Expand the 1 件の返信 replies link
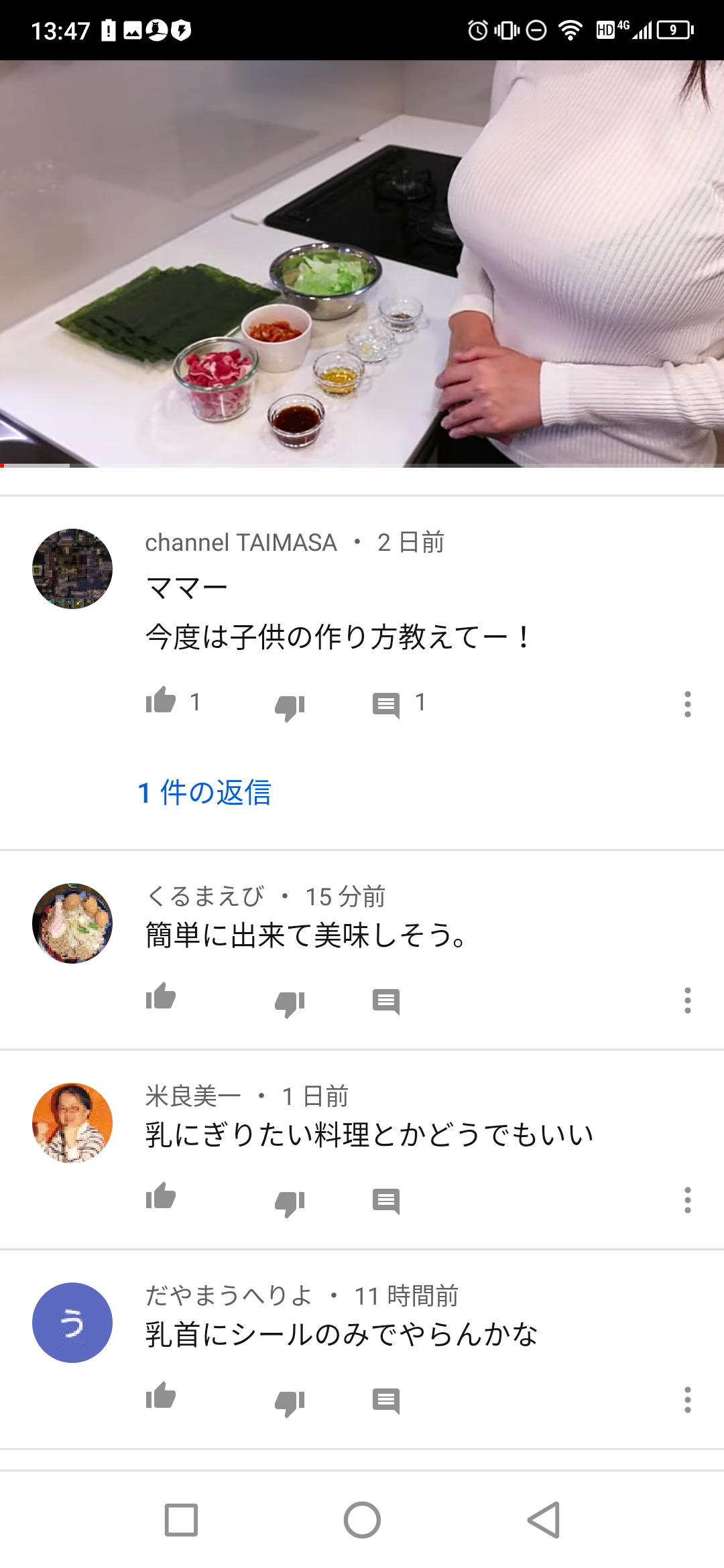Image resolution: width=724 pixels, height=1568 pixels. (204, 792)
